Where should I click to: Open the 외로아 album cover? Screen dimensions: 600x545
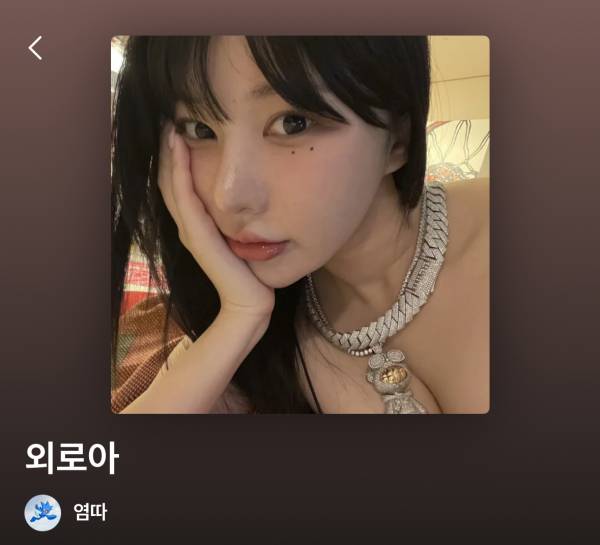coord(300,225)
